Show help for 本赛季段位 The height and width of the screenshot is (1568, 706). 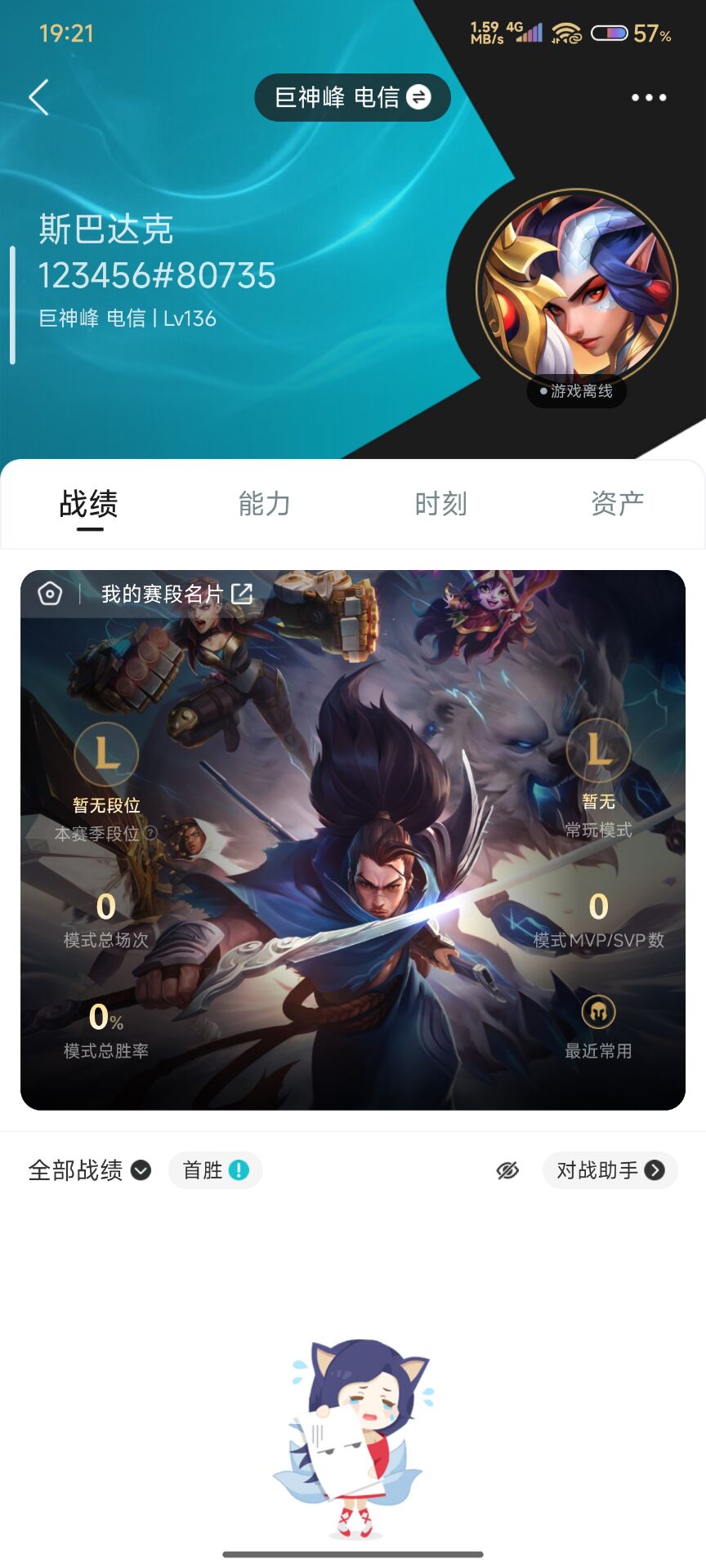[x=151, y=833]
